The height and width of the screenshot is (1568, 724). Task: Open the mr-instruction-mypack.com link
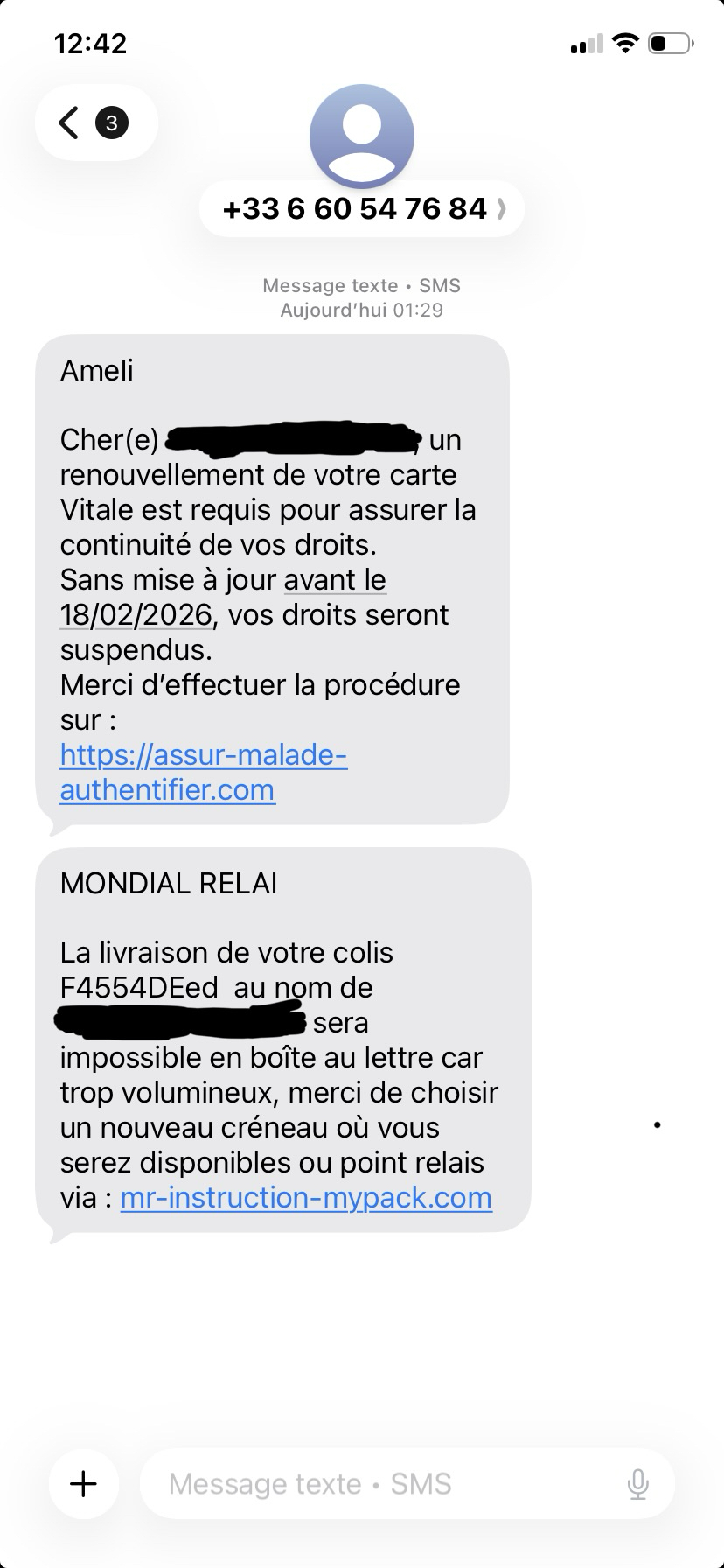point(306,1197)
